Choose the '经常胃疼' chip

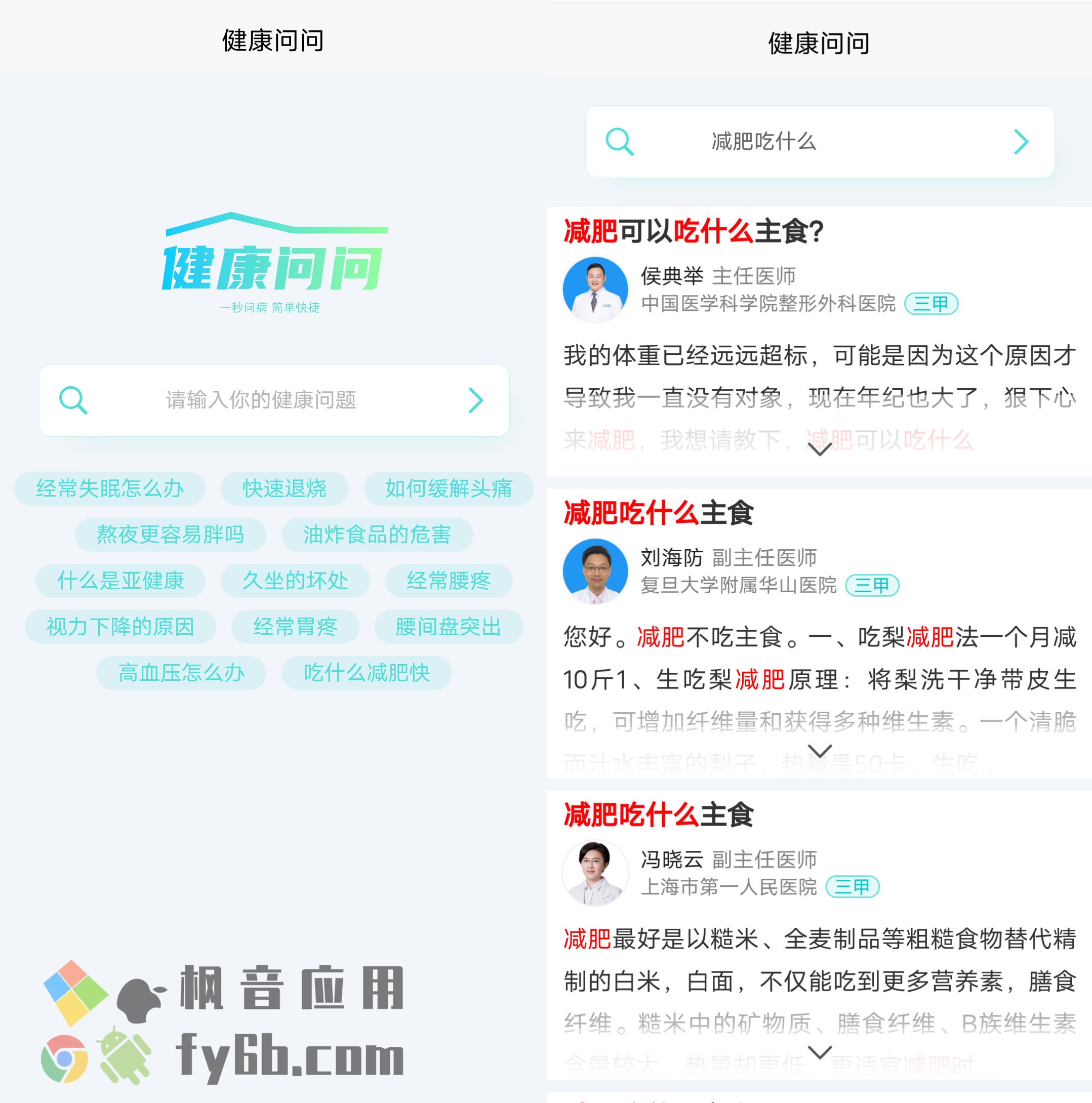coord(295,627)
